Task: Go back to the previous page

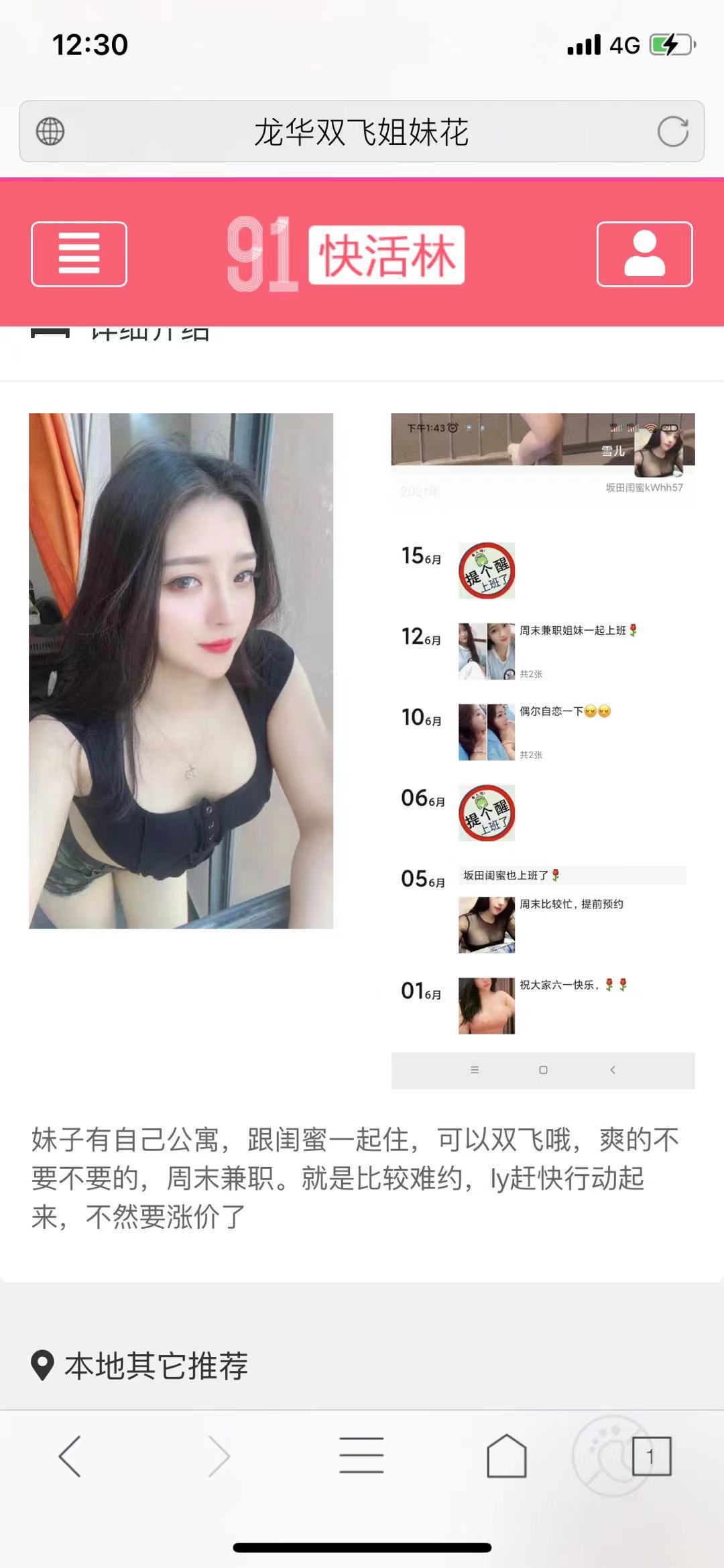Action: (x=70, y=1456)
